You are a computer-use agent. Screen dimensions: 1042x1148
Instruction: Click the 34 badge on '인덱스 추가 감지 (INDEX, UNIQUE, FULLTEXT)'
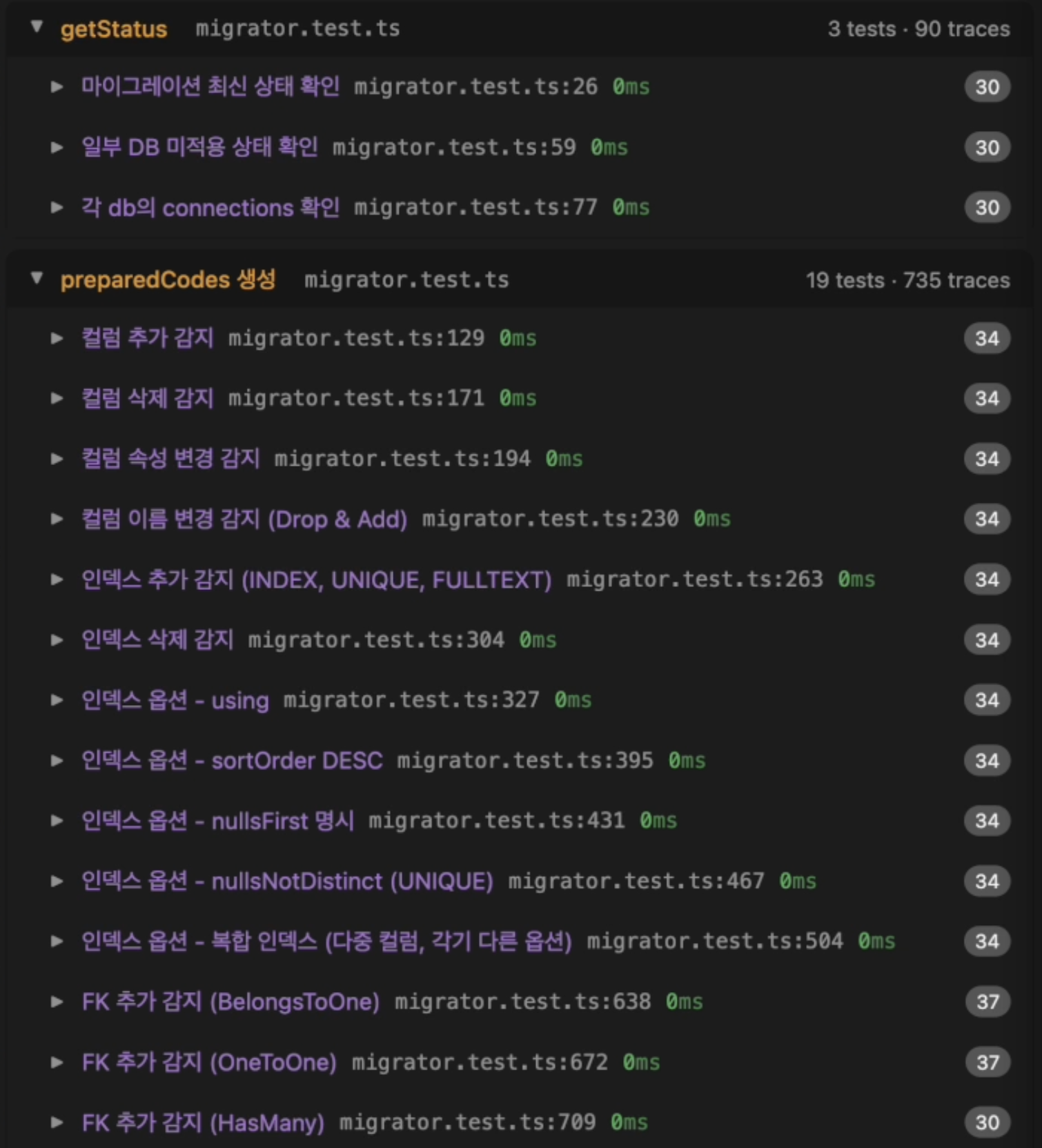[x=987, y=580]
